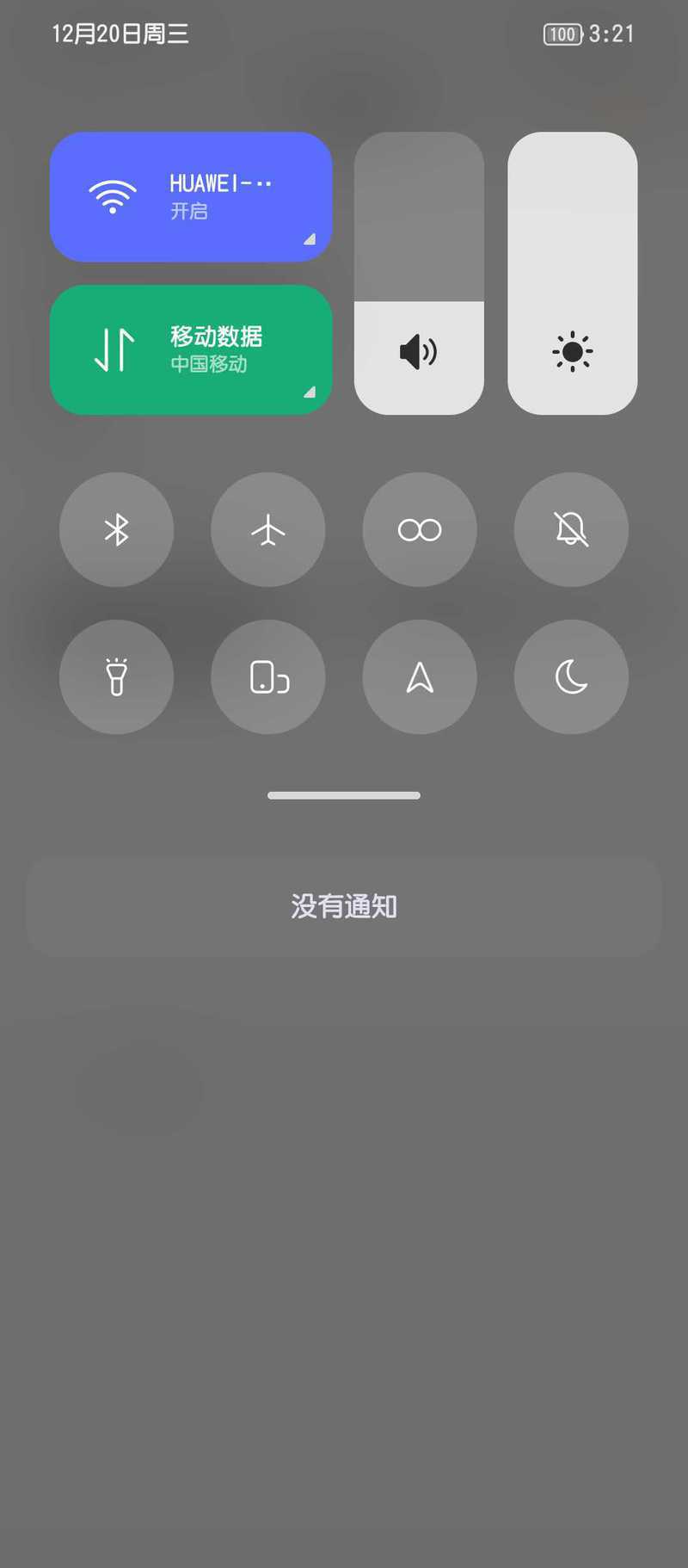Enable airplane mode

pos(268,529)
